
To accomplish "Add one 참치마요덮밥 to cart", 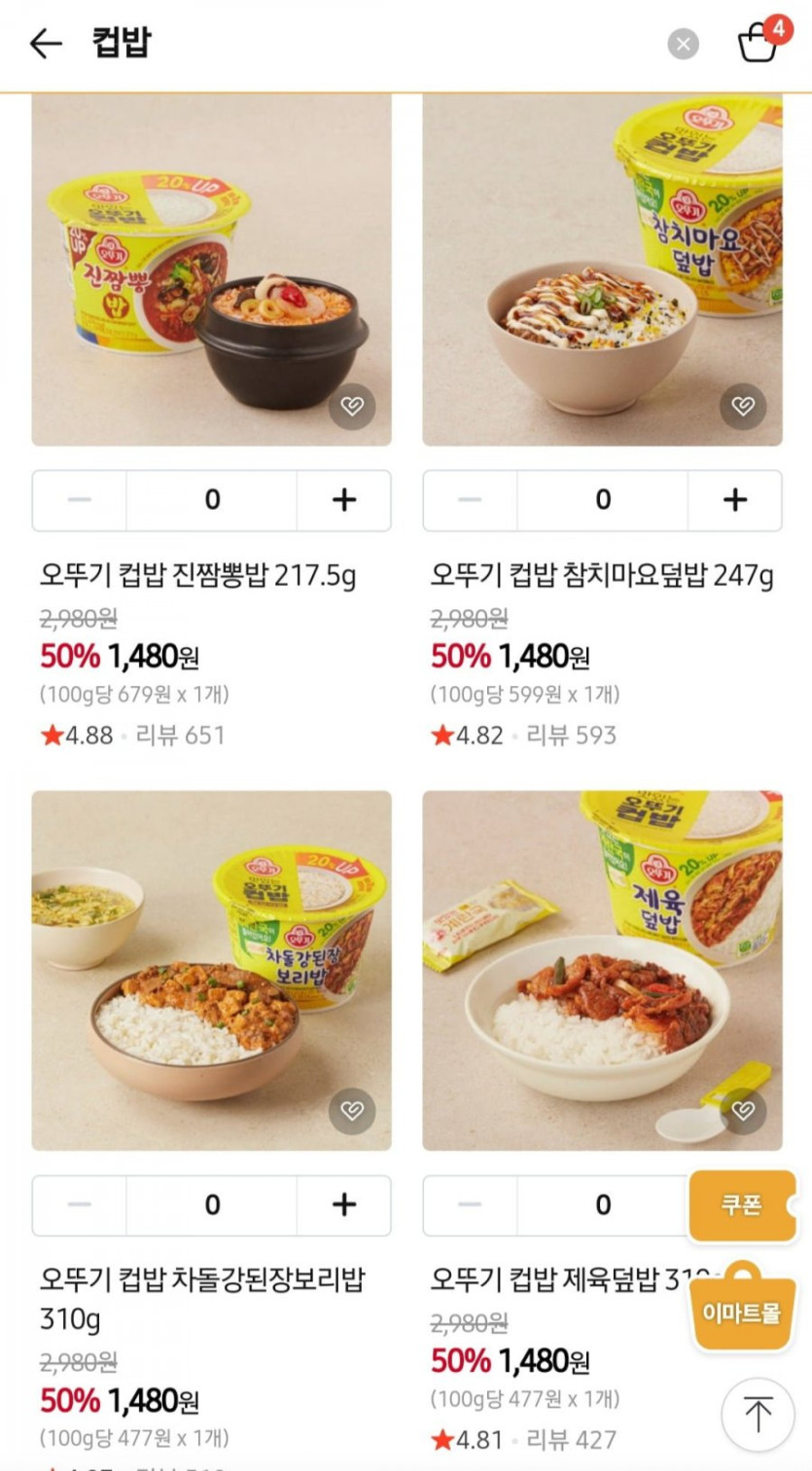I will pos(734,500).
